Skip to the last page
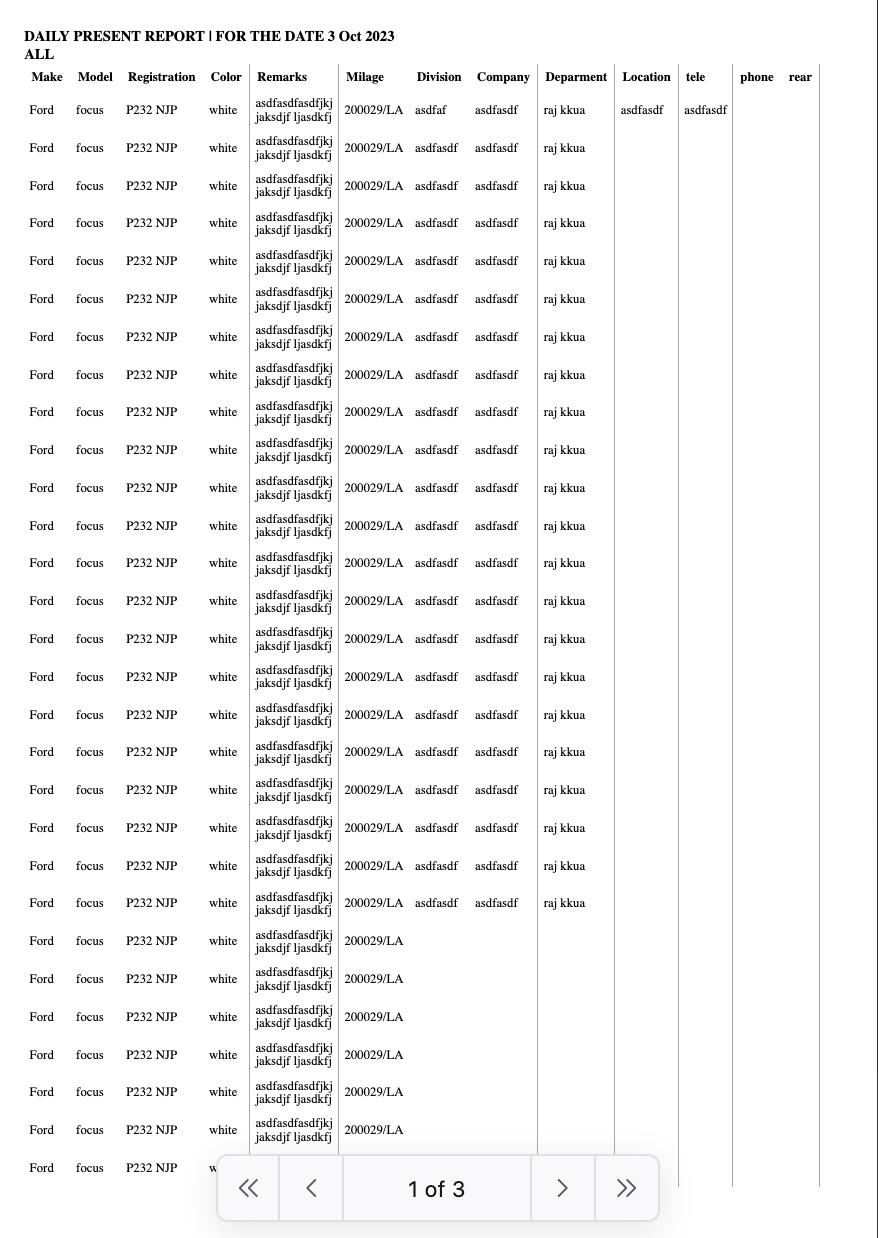The image size is (878, 1238). [626, 1188]
